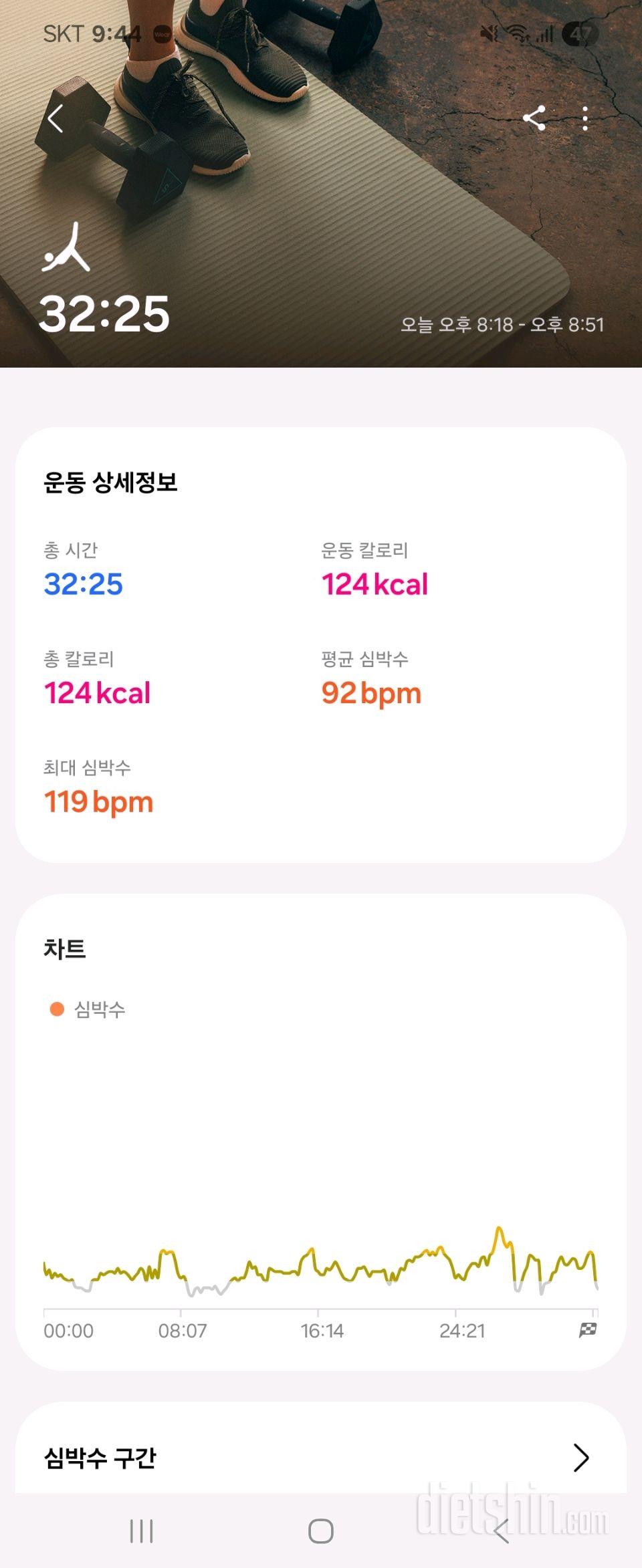Tap the system home button

[x=321, y=1531]
